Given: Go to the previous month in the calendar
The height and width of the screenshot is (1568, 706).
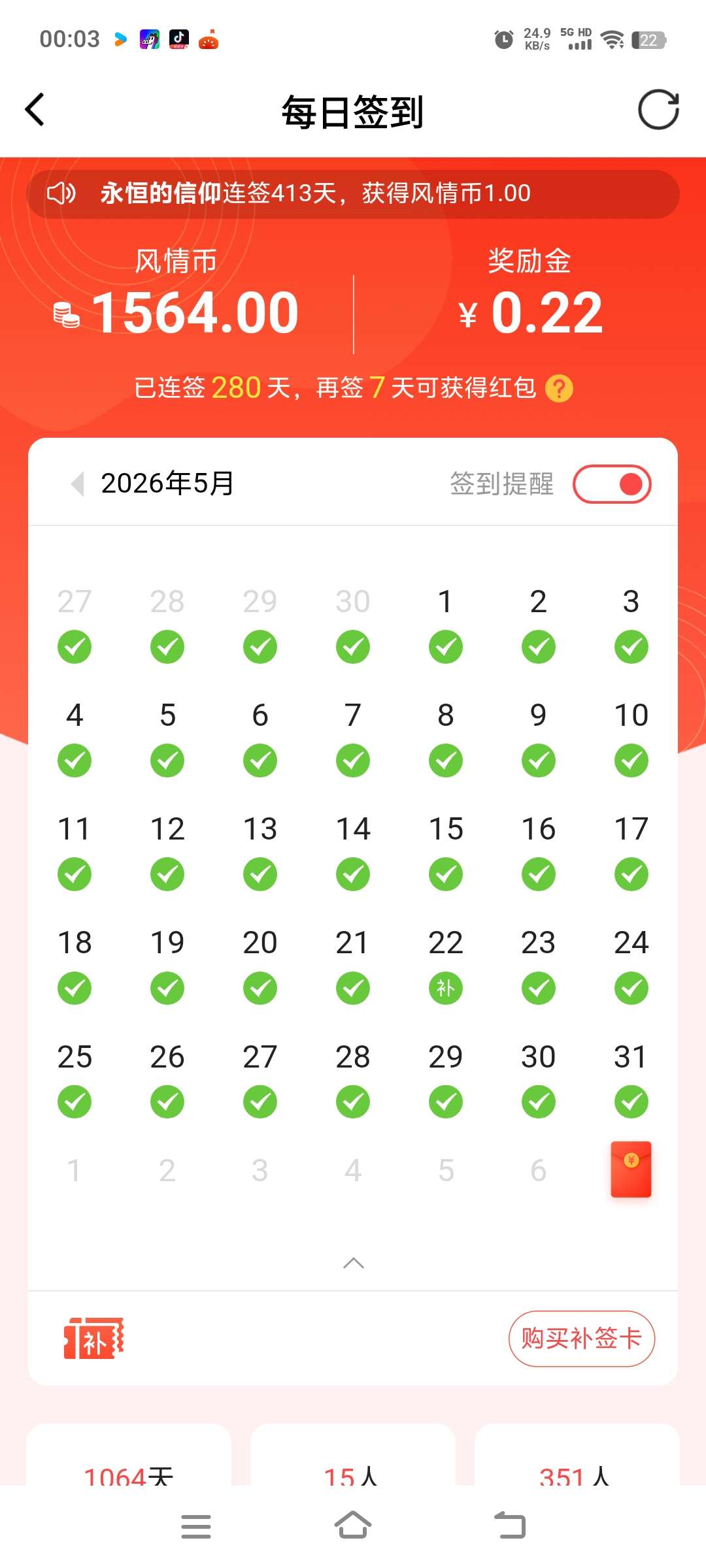Looking at the screenshot, I should [x=78, y=484].
